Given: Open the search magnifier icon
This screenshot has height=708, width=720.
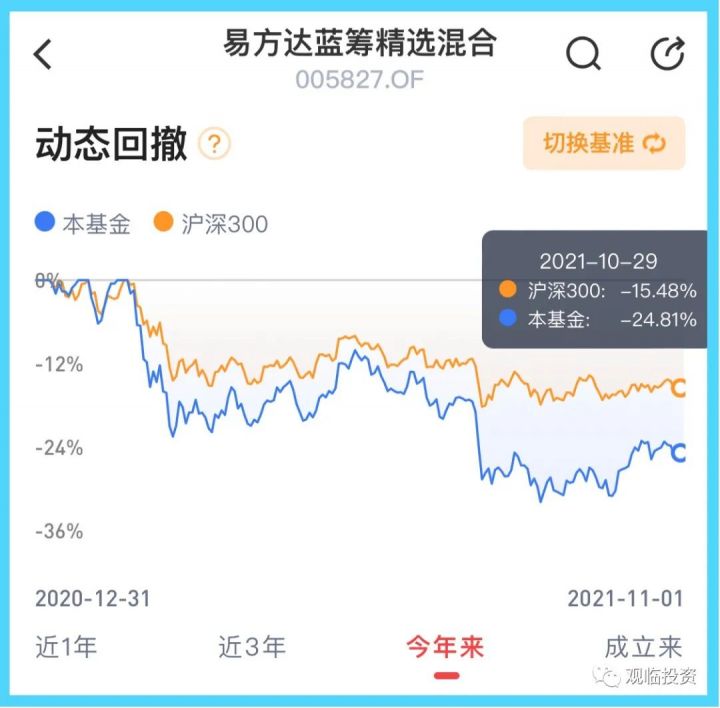Looking at the screenshot, I should 583,53.
